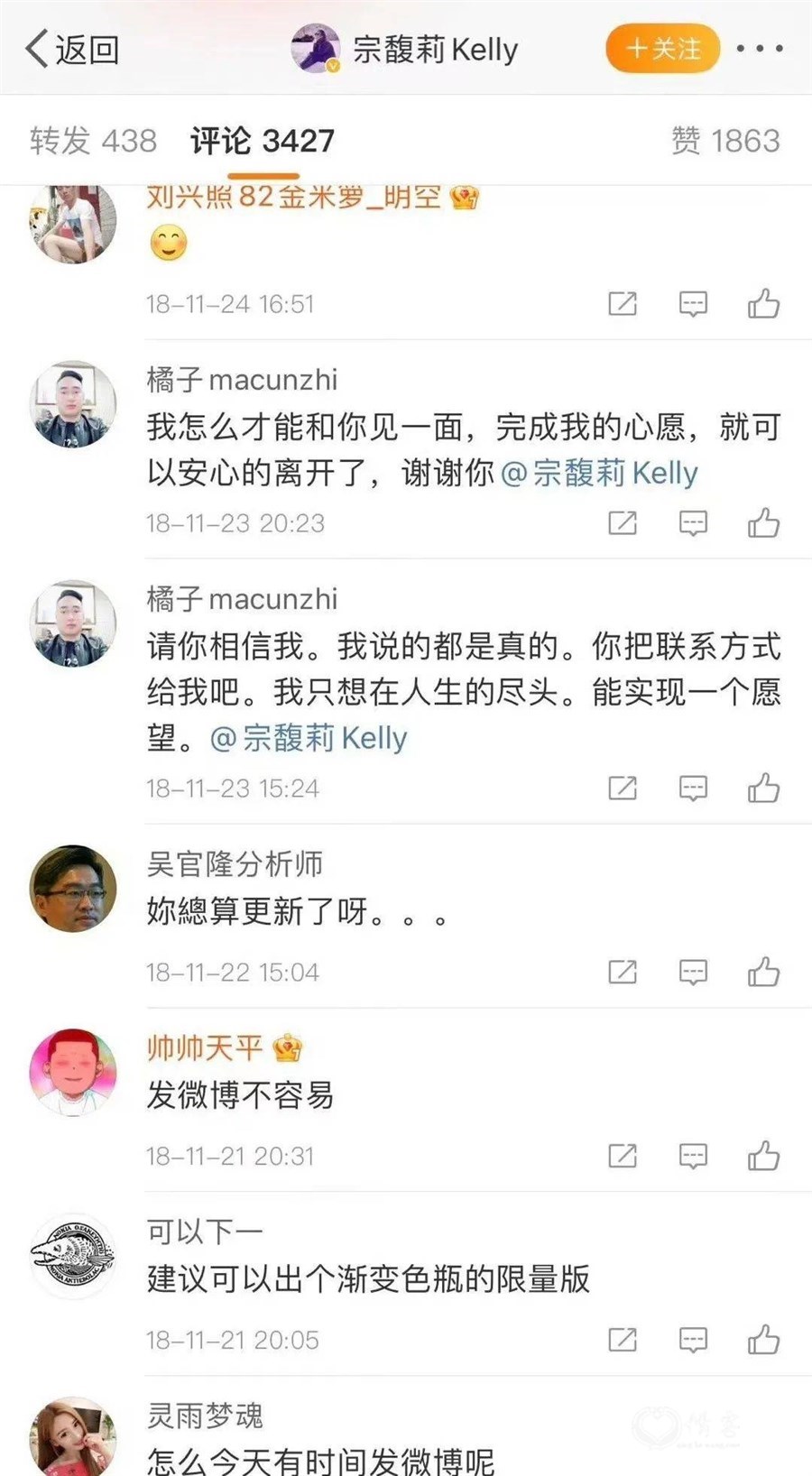Switch to the 转发 438 tab
812x1476 pixels.
pos(93,141)
